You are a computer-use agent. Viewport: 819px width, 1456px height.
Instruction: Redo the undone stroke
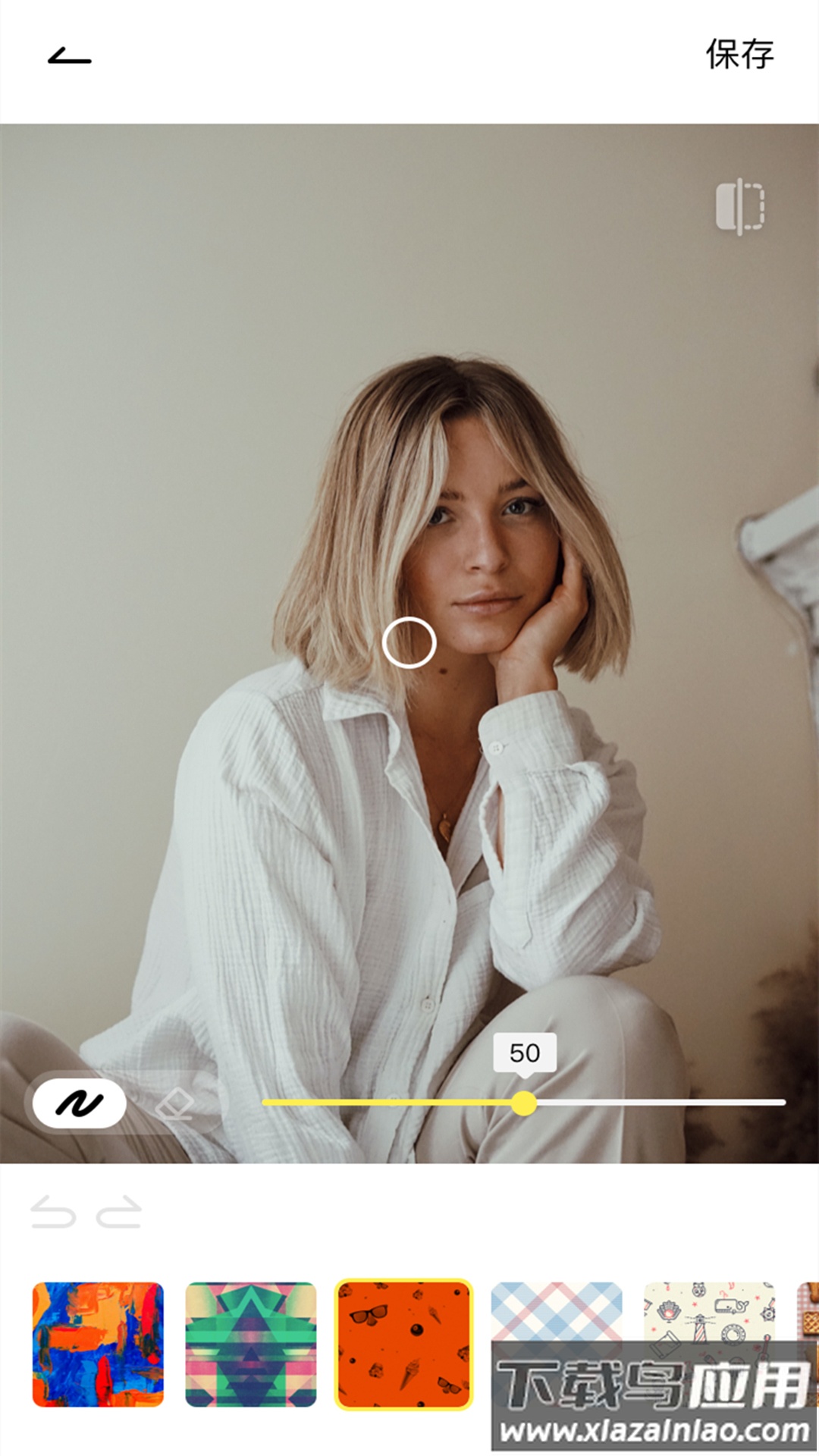119,1212
